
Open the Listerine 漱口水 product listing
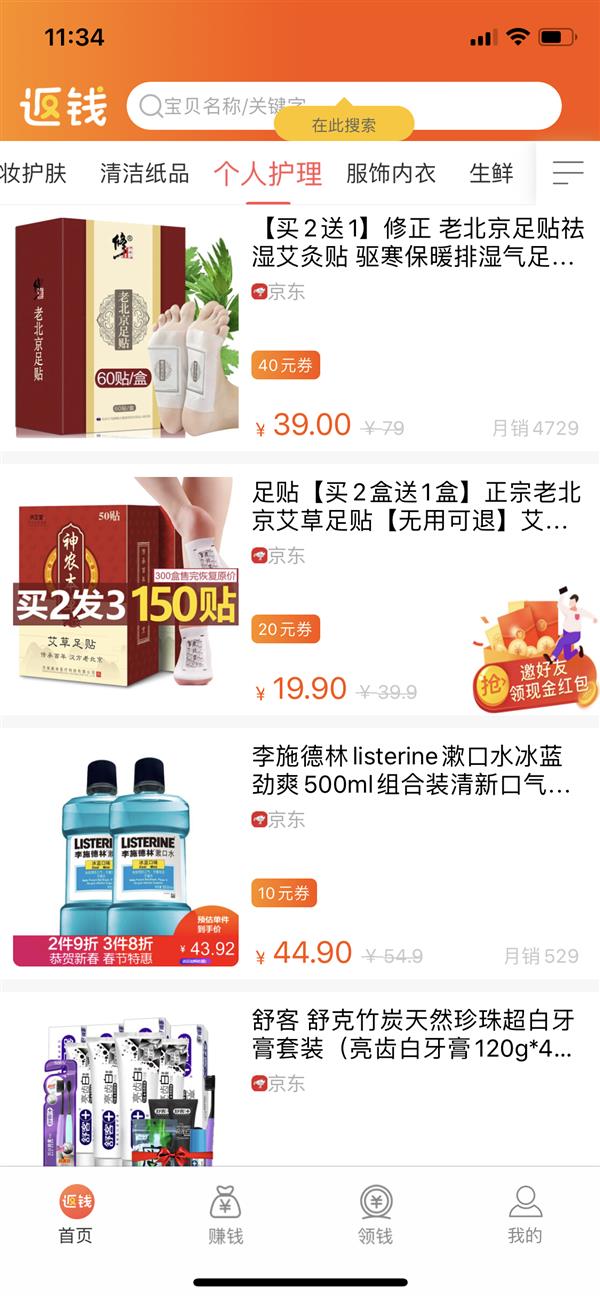[x=411, y=769]
